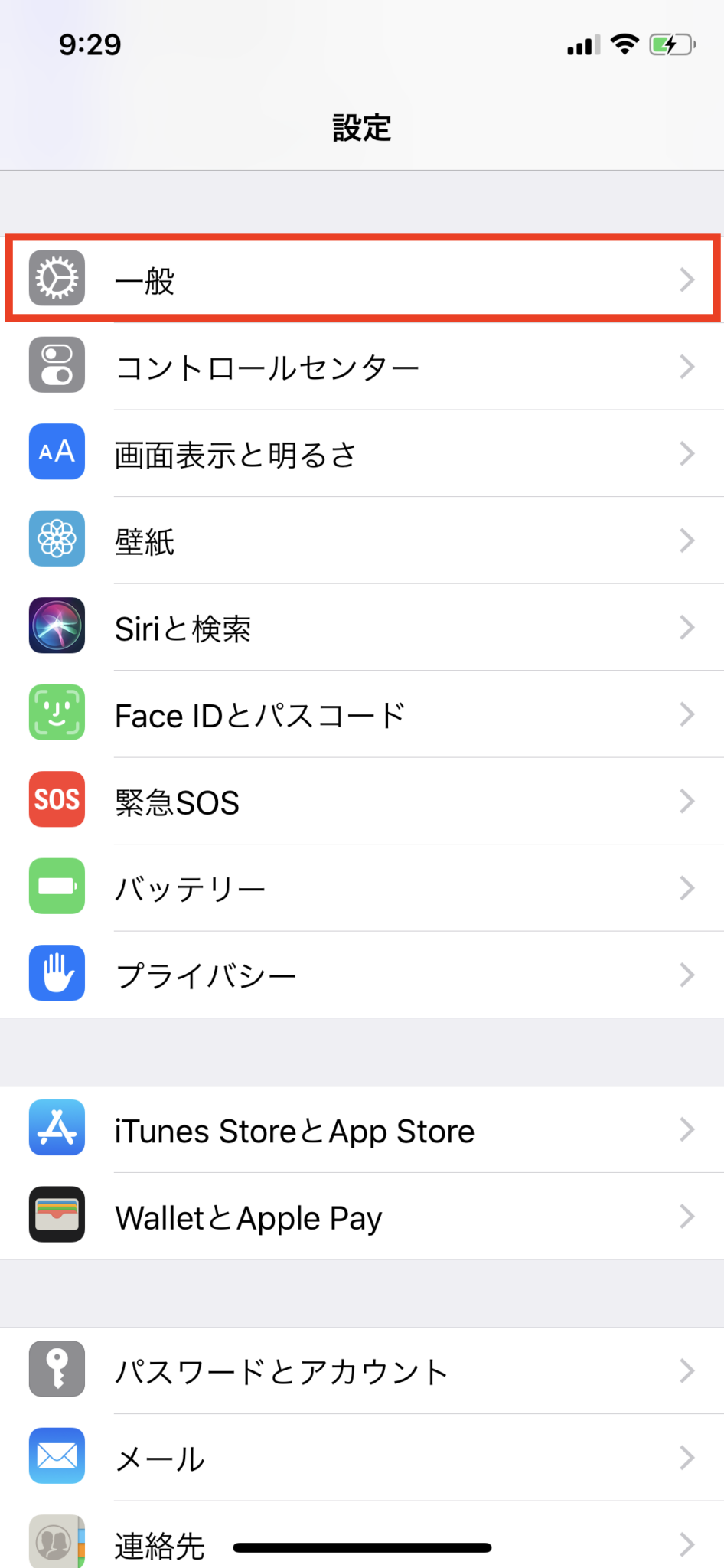
Task: Go to 画面表示と明るさ
Action: click(361, 454)
